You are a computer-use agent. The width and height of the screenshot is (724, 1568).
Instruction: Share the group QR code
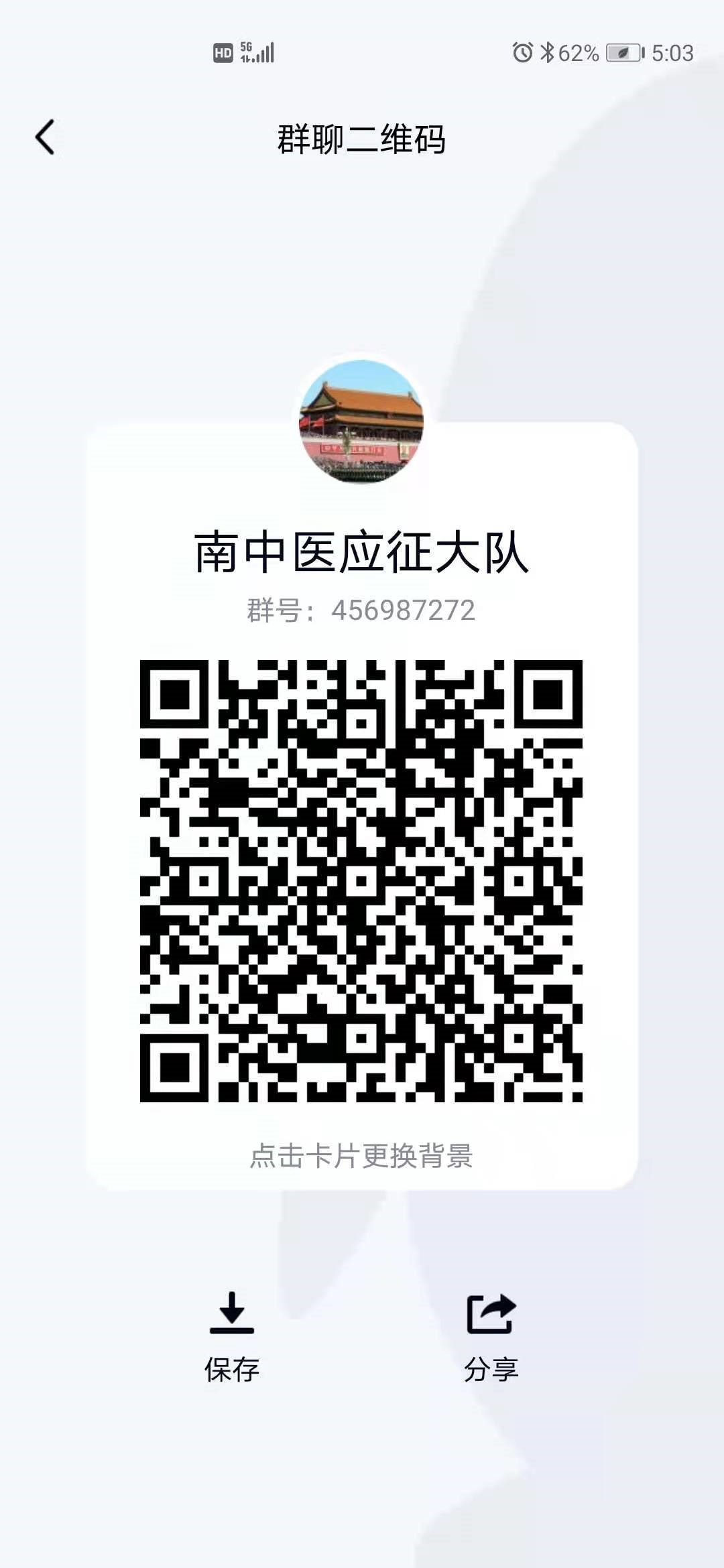[x=491, y=1336]
